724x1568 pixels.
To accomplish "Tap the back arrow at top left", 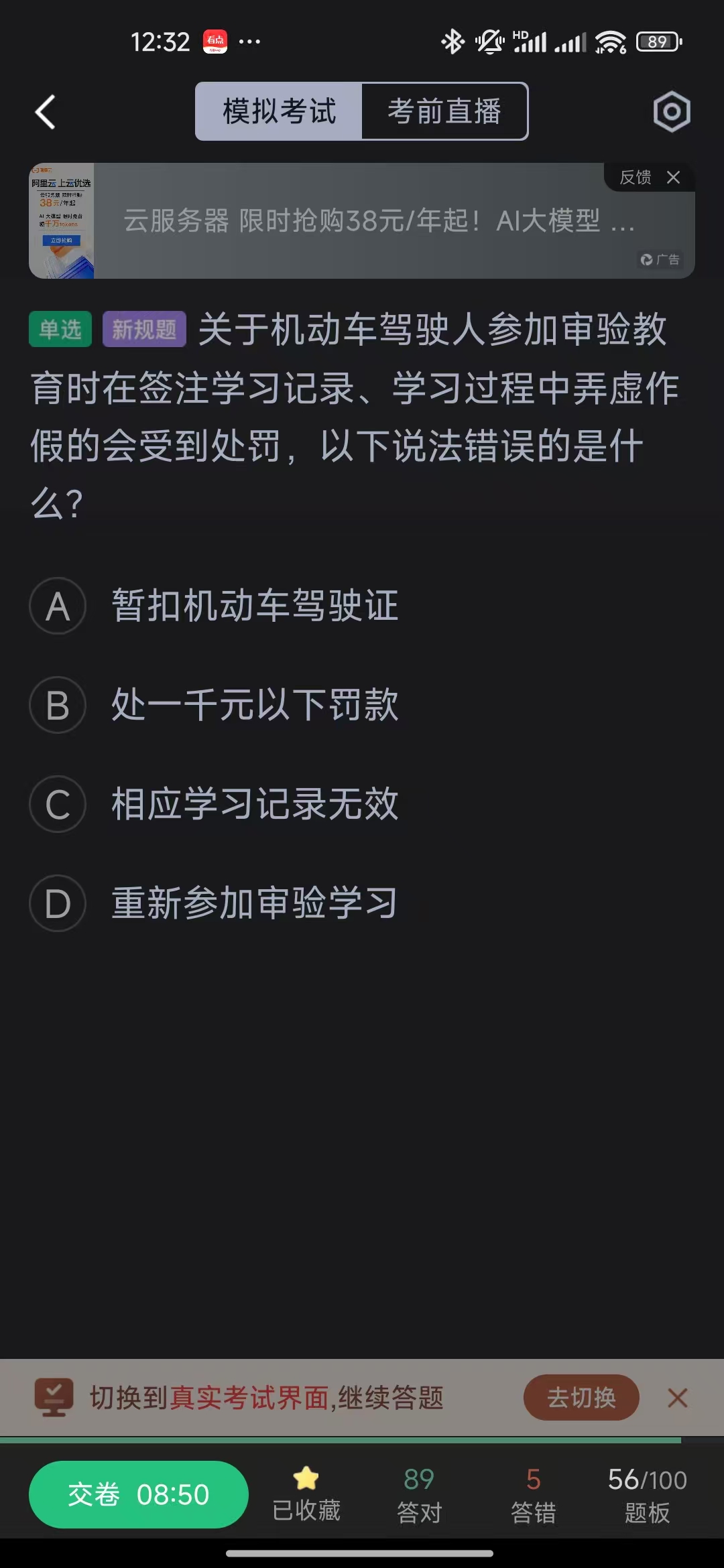I will [x=44, y=111].
